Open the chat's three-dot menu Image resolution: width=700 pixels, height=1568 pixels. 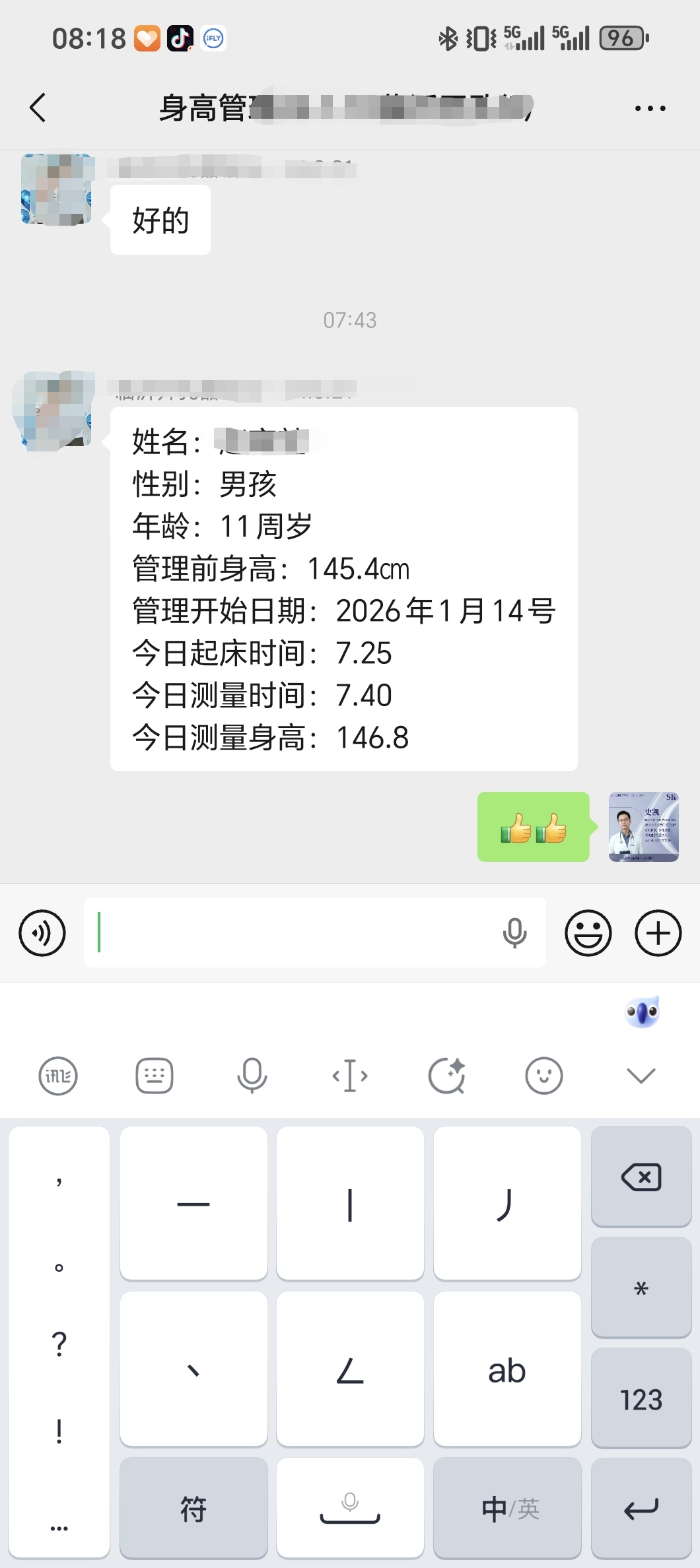[650, 108]
